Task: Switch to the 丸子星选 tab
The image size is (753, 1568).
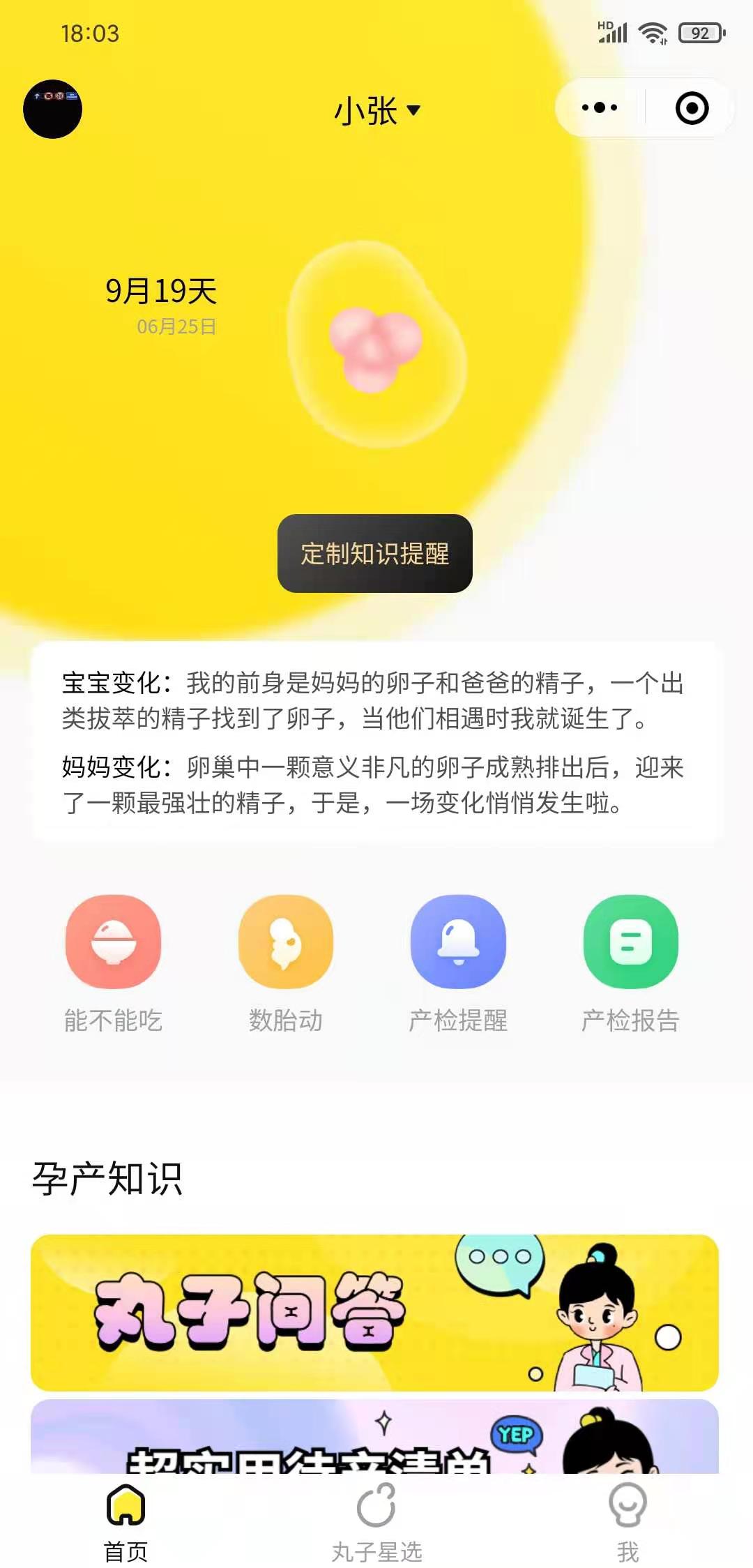Action: click(x=376, y=1522)
